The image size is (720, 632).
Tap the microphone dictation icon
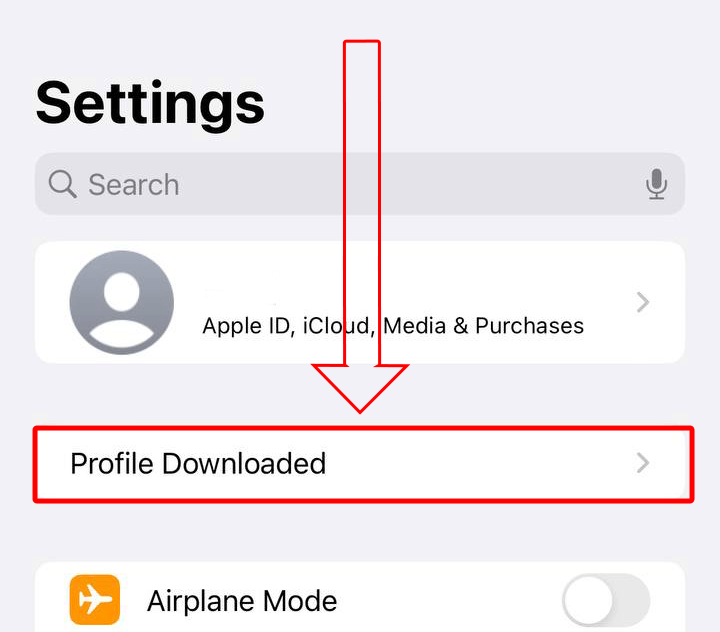656,184
